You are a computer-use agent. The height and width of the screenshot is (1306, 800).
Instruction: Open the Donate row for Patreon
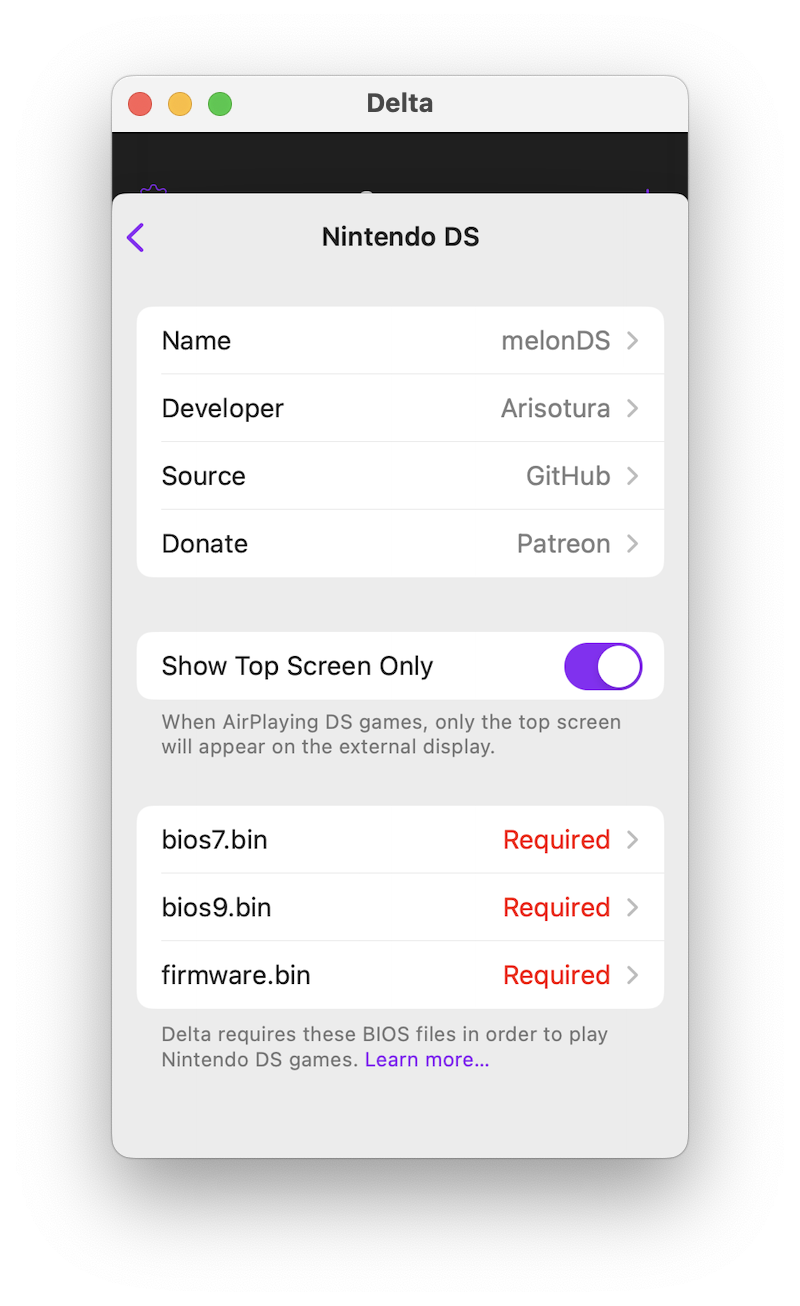point(400,544)
